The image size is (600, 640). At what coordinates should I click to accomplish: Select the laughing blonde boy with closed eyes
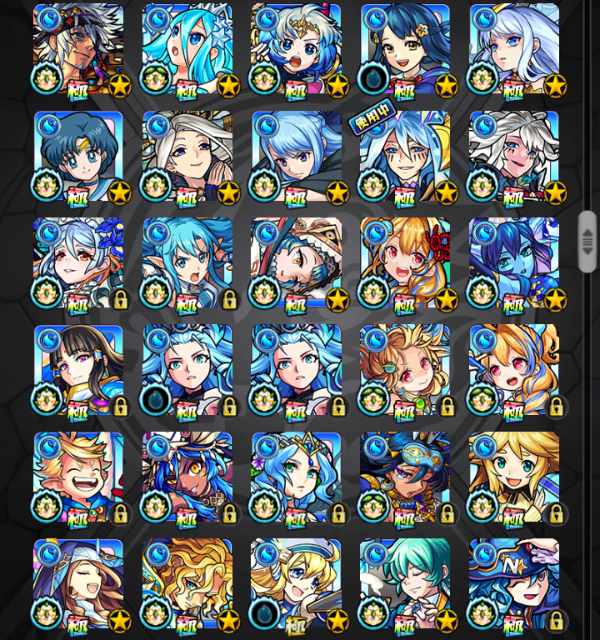[78, 477]
